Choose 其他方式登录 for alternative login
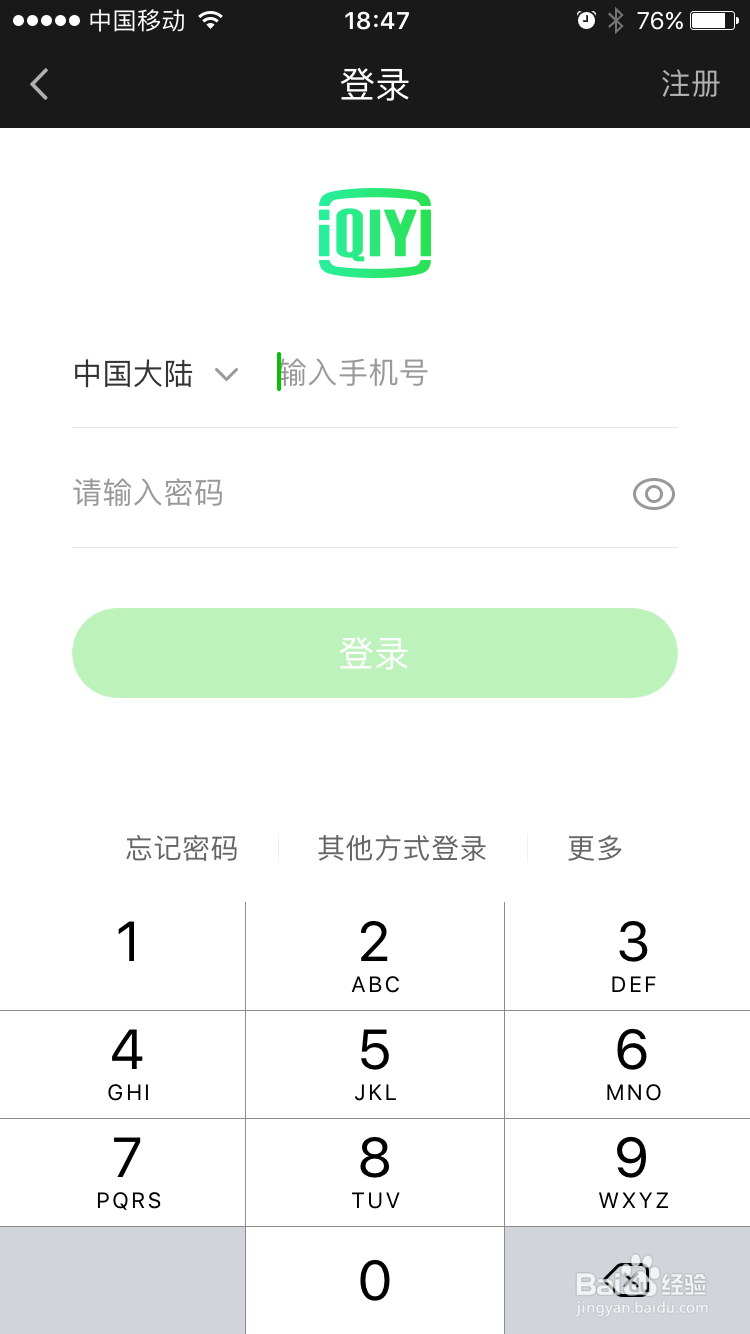The image size is (750, 1334). pyautogui.click(x=401, y=848)
